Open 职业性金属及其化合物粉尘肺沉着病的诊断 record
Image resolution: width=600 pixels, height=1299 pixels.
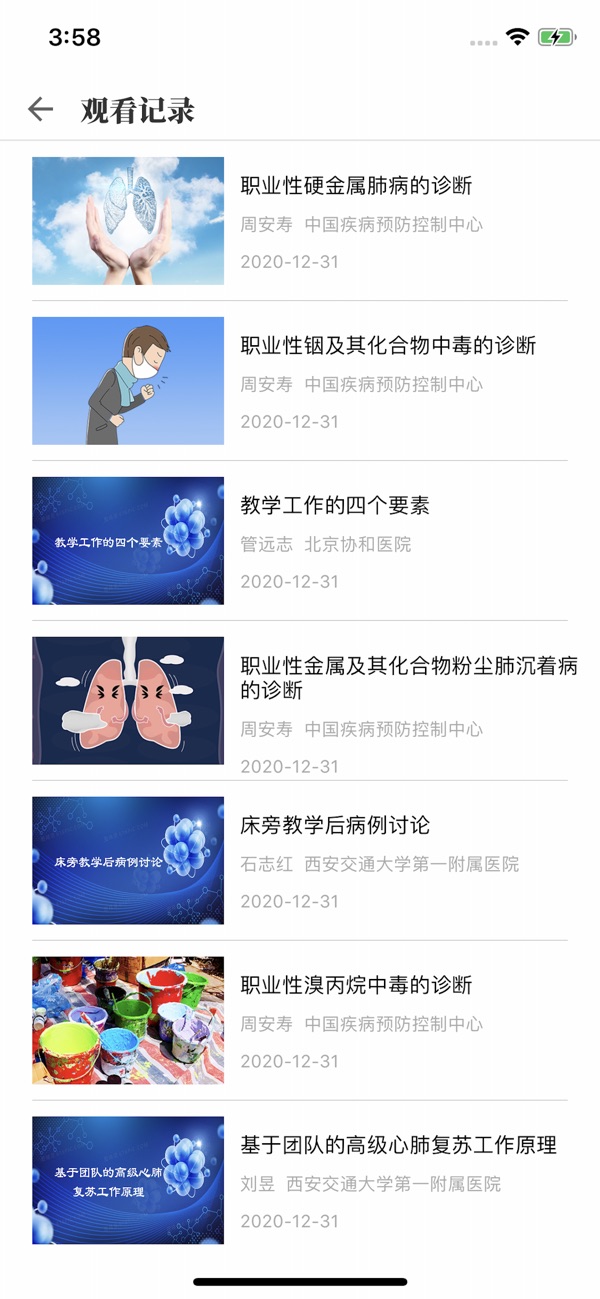408,678
